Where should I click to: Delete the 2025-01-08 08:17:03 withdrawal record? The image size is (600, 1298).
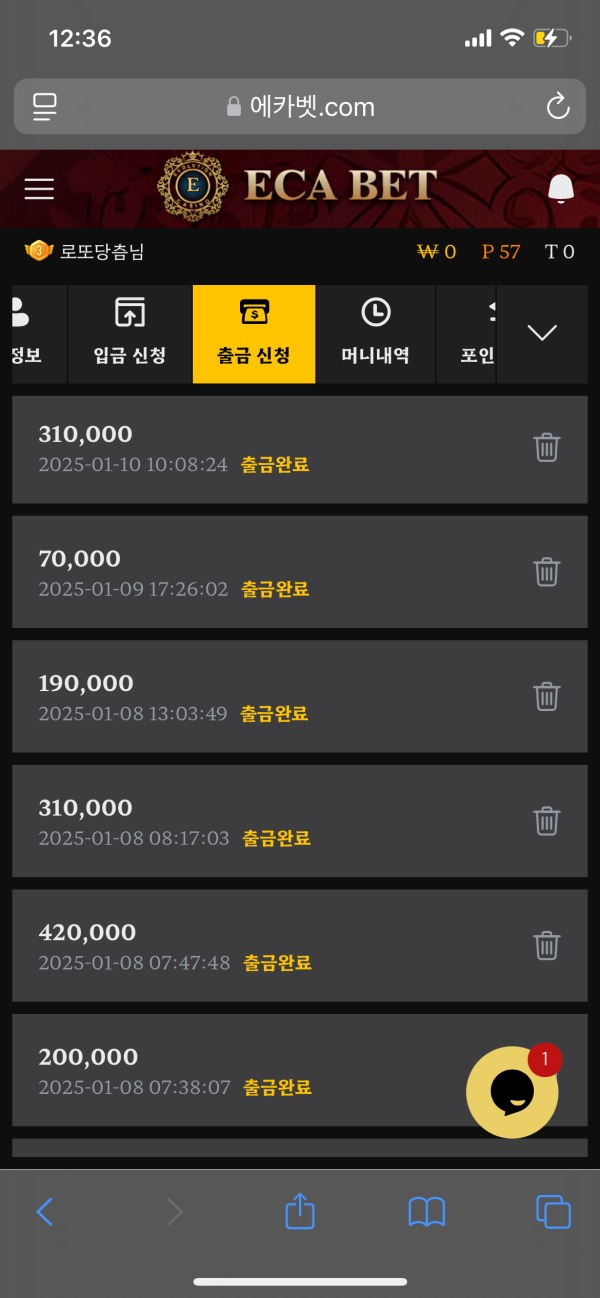(546, 821)
